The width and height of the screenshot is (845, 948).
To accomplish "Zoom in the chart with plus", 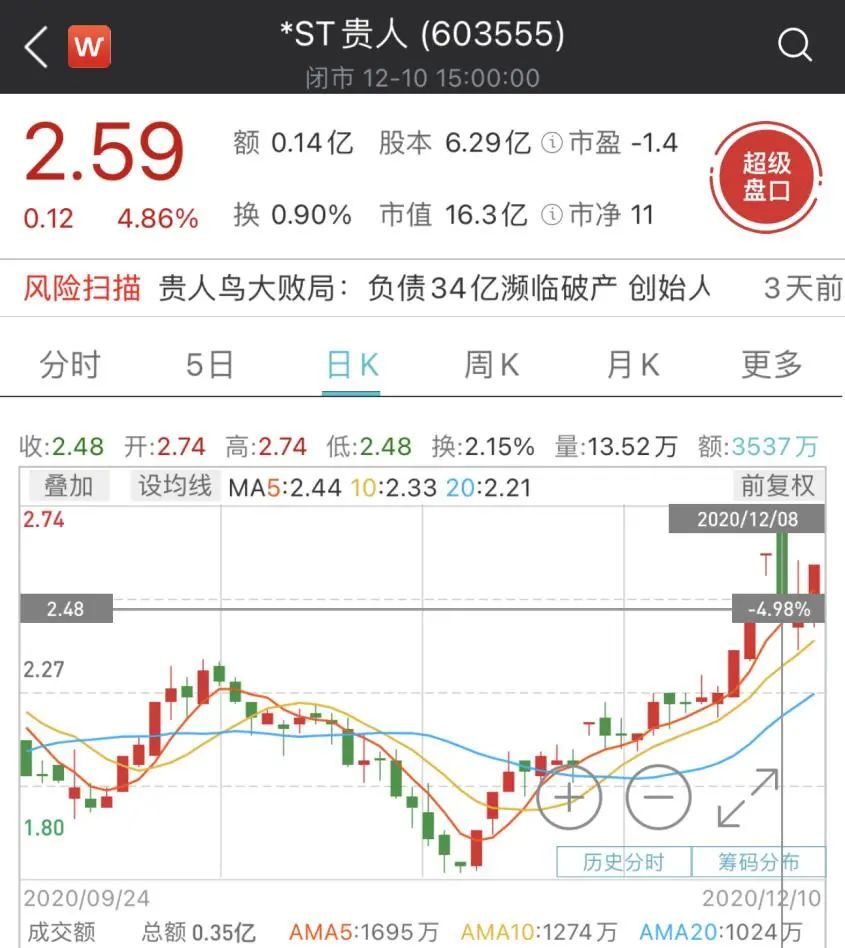I will (x=569, y=797).
